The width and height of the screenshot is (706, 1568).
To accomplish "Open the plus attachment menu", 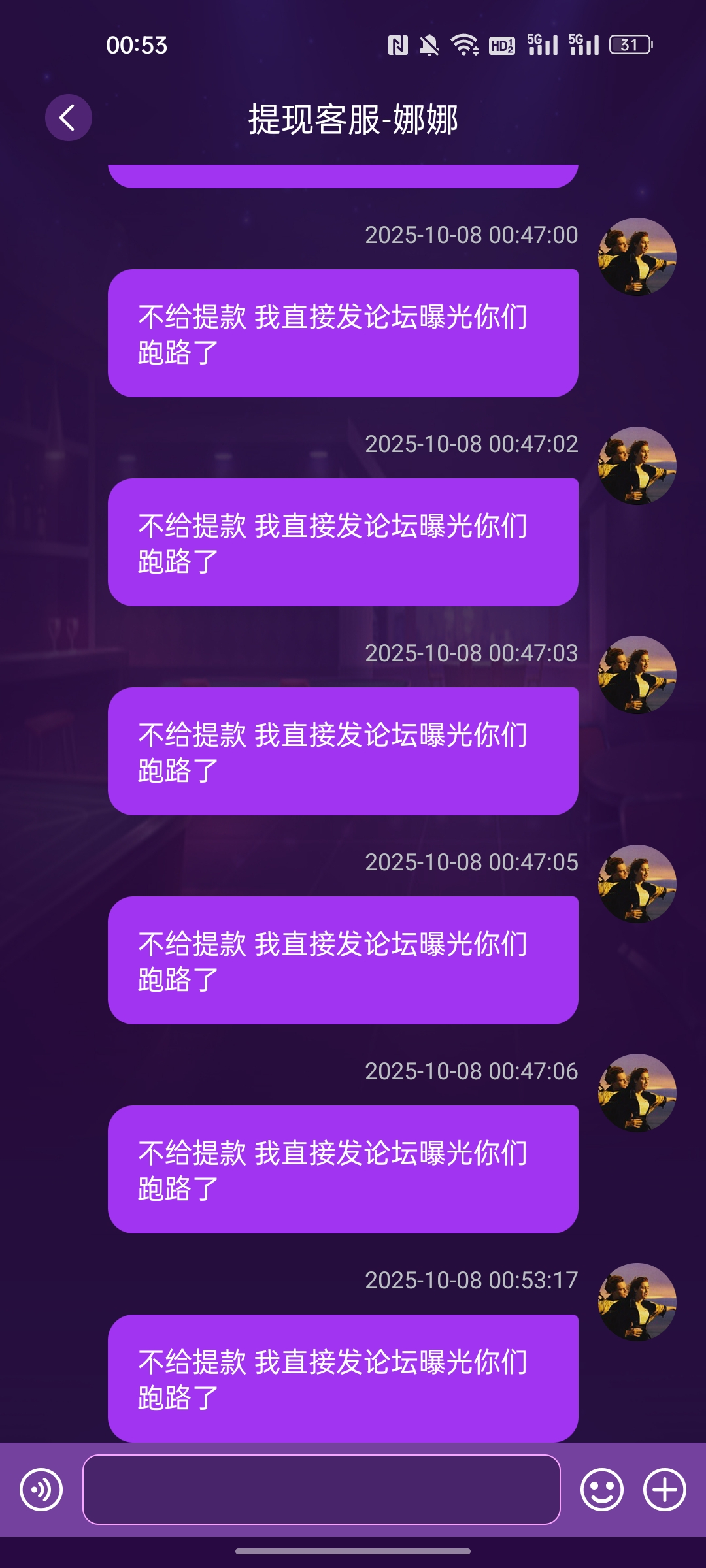I will pos(664,1490).
